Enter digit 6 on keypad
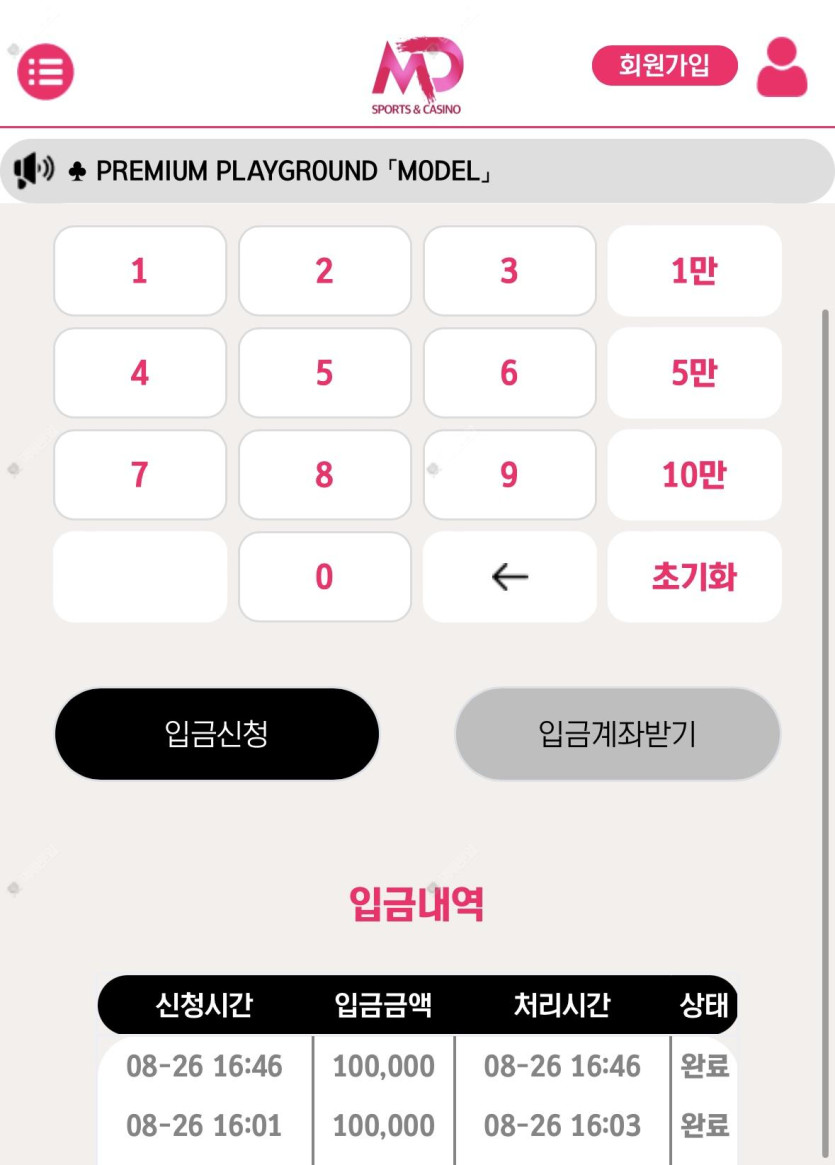 509,373
